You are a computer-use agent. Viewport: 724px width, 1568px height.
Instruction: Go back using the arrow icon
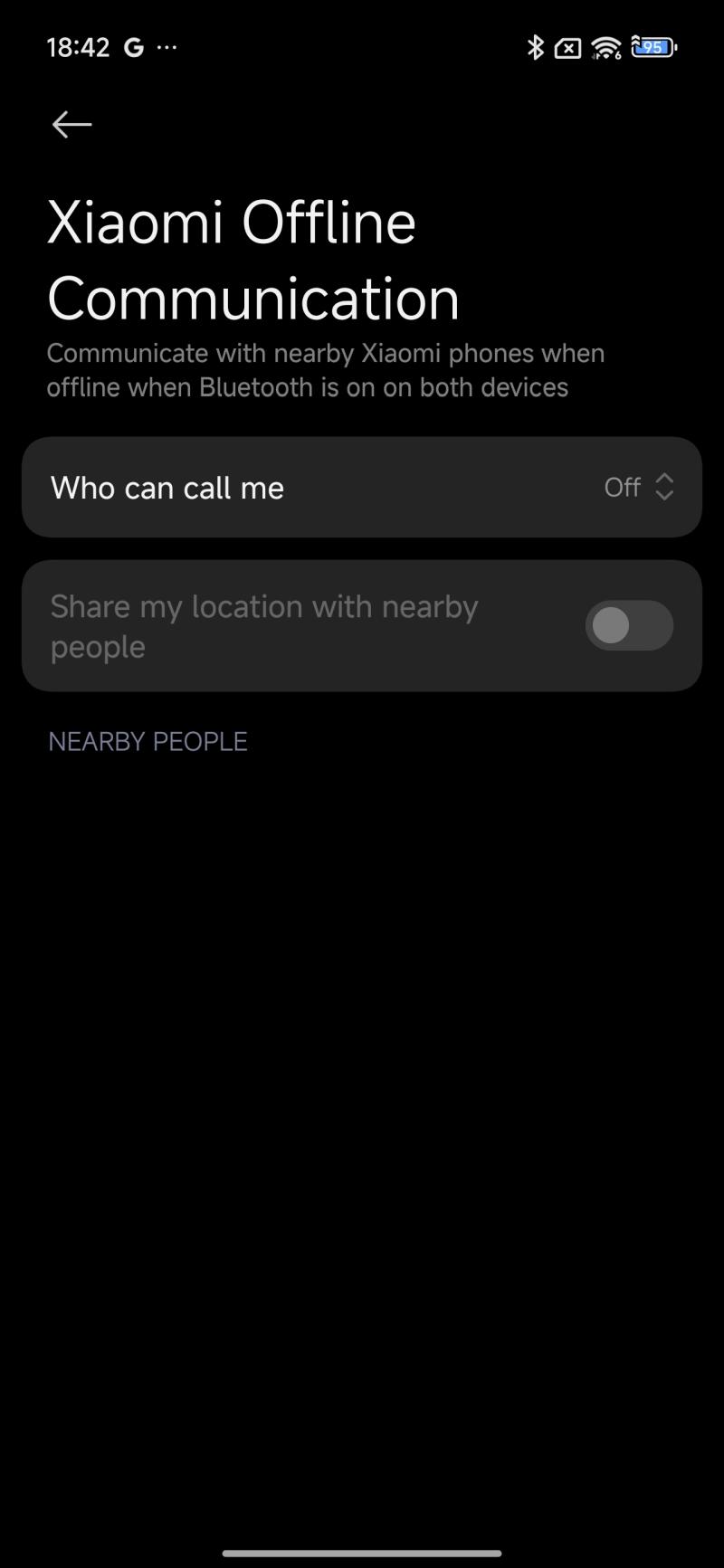click(71, 124)
